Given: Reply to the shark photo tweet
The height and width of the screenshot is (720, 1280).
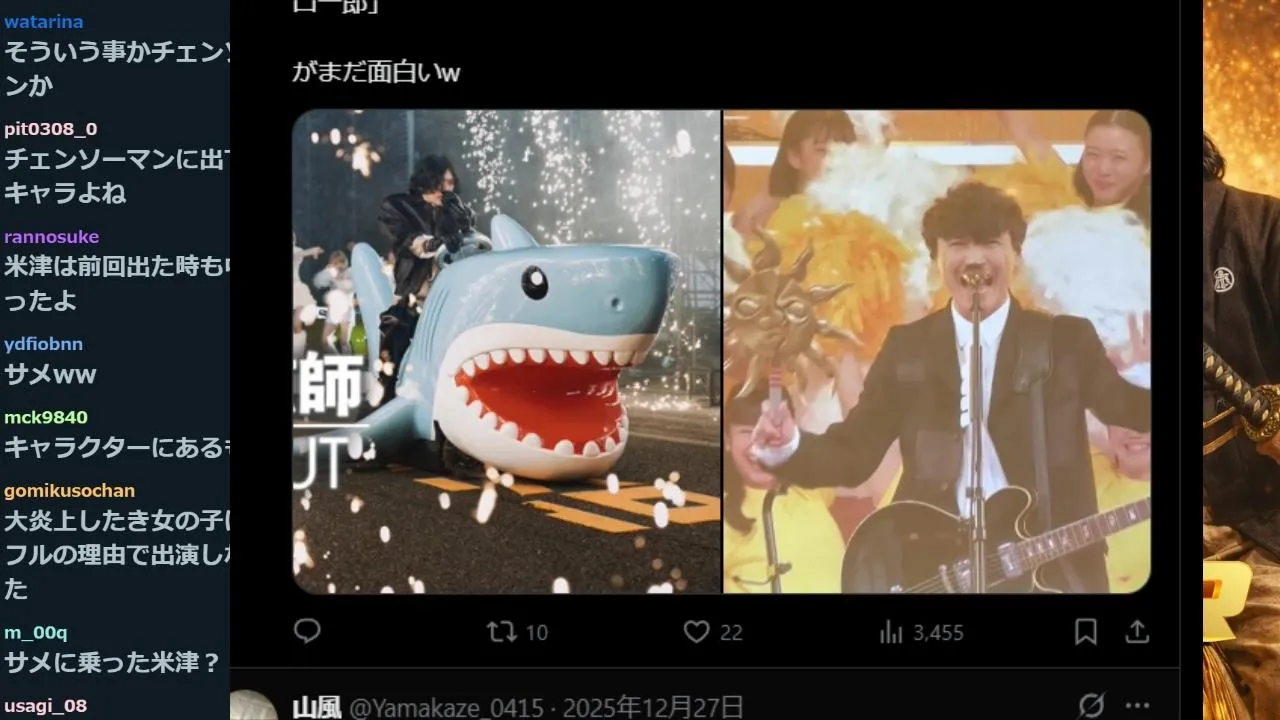Looking at the screenshot, I should (x=307, y=631).
